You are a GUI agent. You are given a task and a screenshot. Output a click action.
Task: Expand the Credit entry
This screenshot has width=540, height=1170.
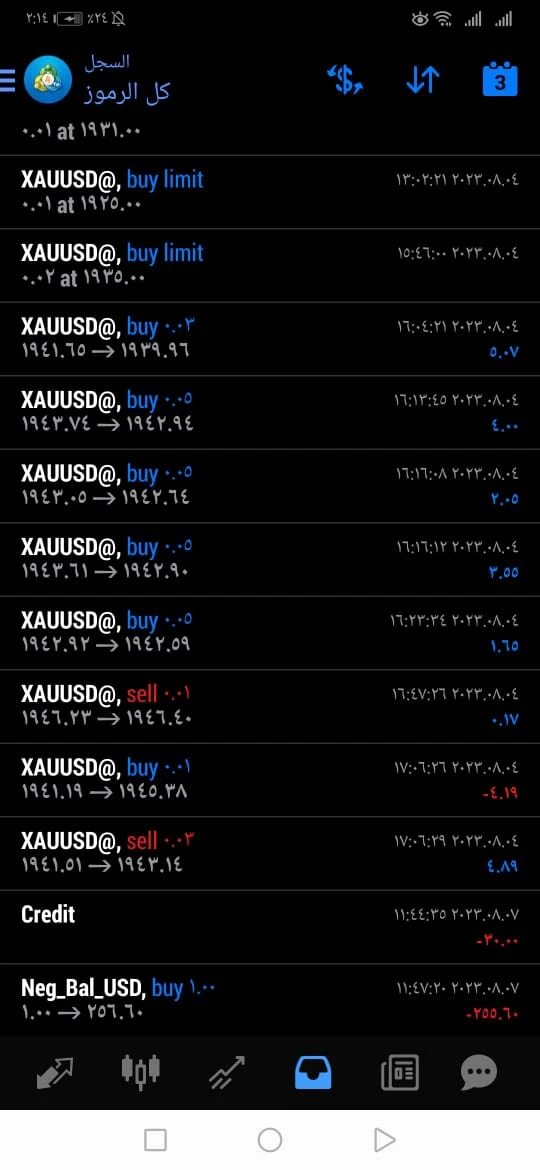click(270, 927)
